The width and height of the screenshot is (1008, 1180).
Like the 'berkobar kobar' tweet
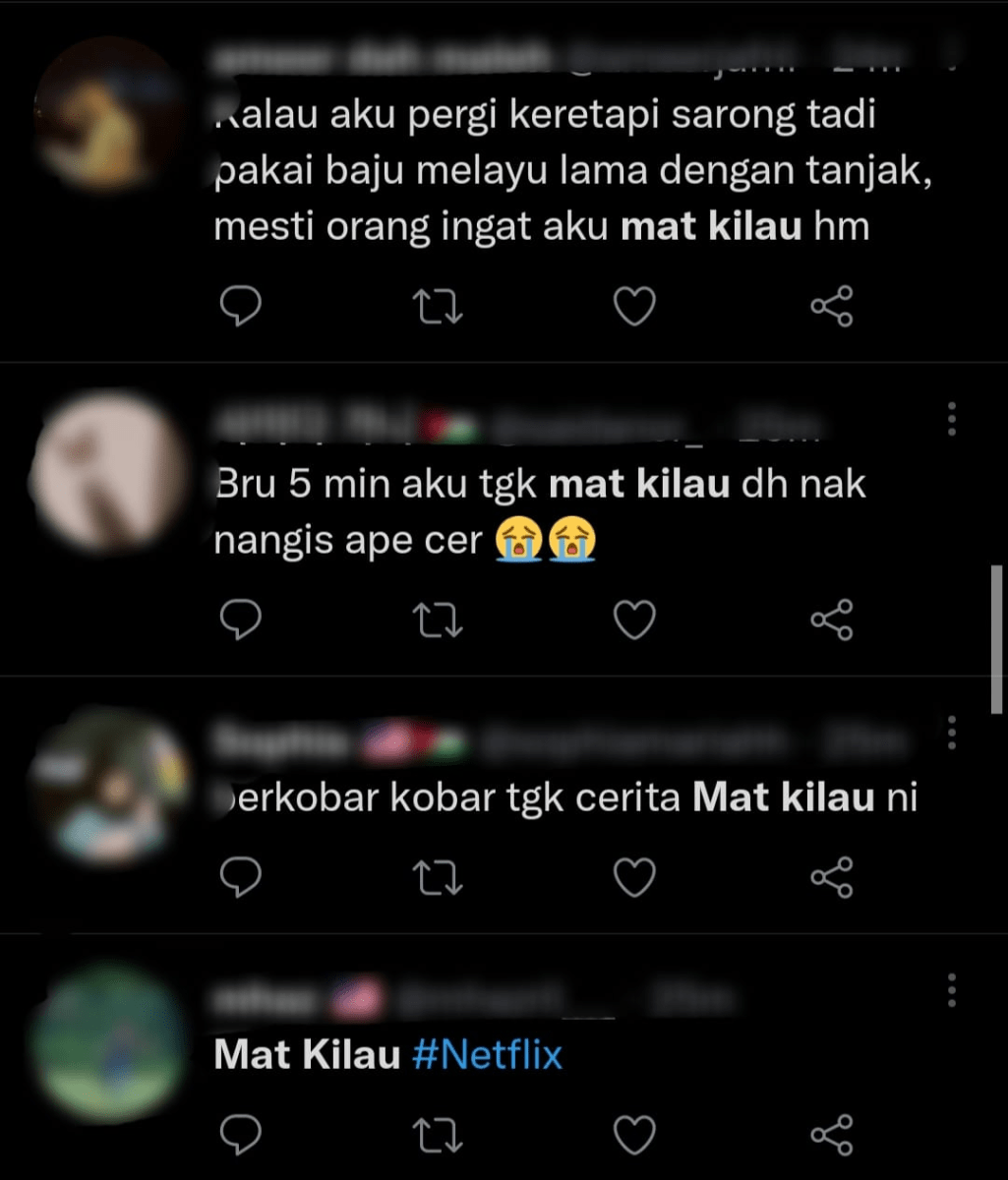[x=634, y=878]
